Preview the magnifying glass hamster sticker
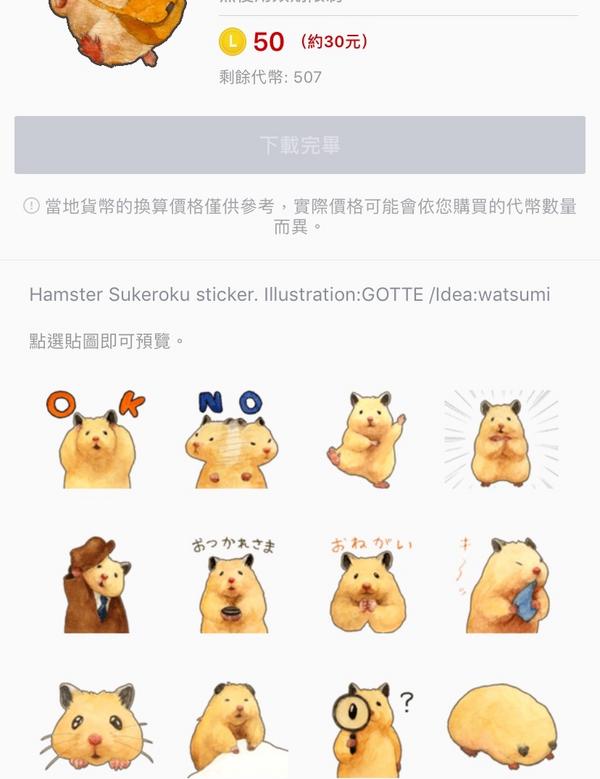 368,730
